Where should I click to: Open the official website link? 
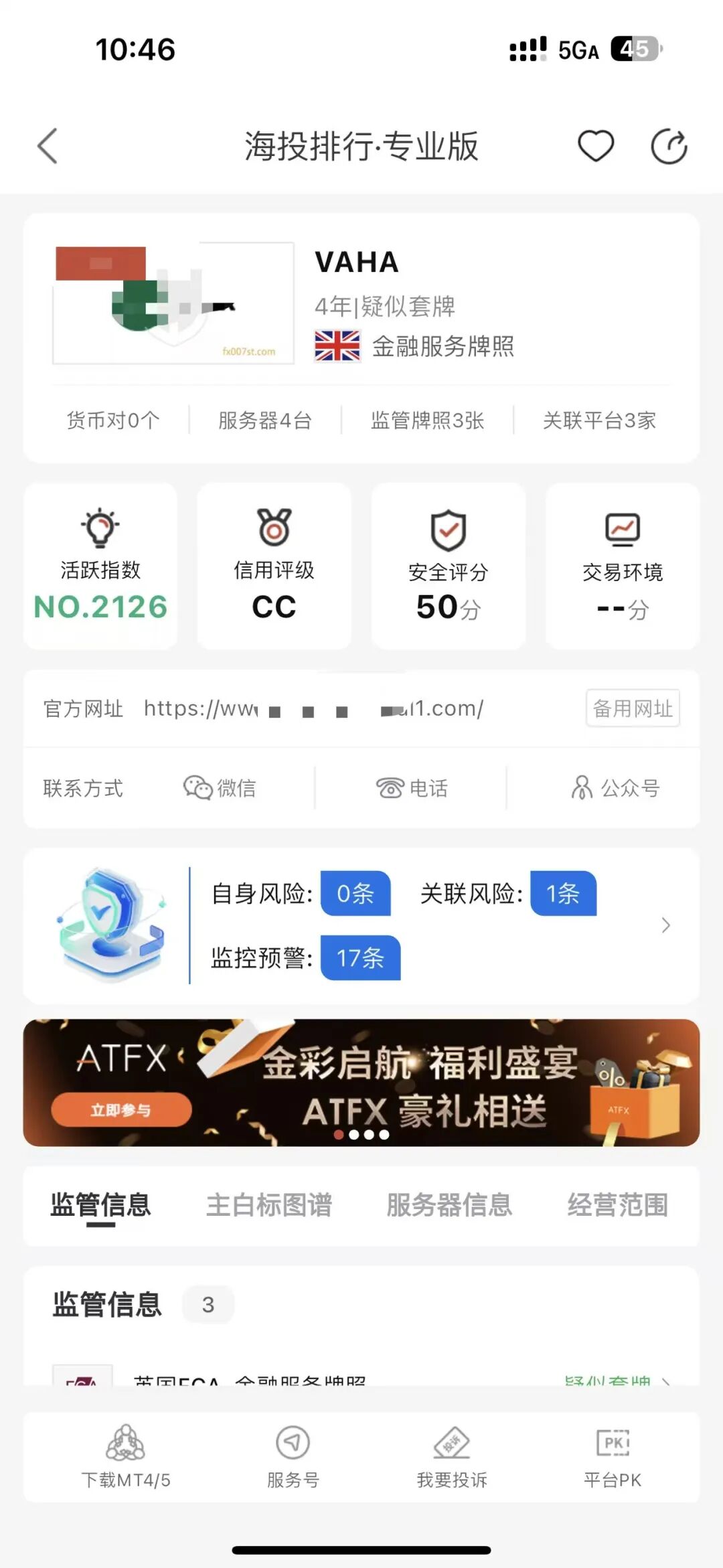click(x=313, y=708)
